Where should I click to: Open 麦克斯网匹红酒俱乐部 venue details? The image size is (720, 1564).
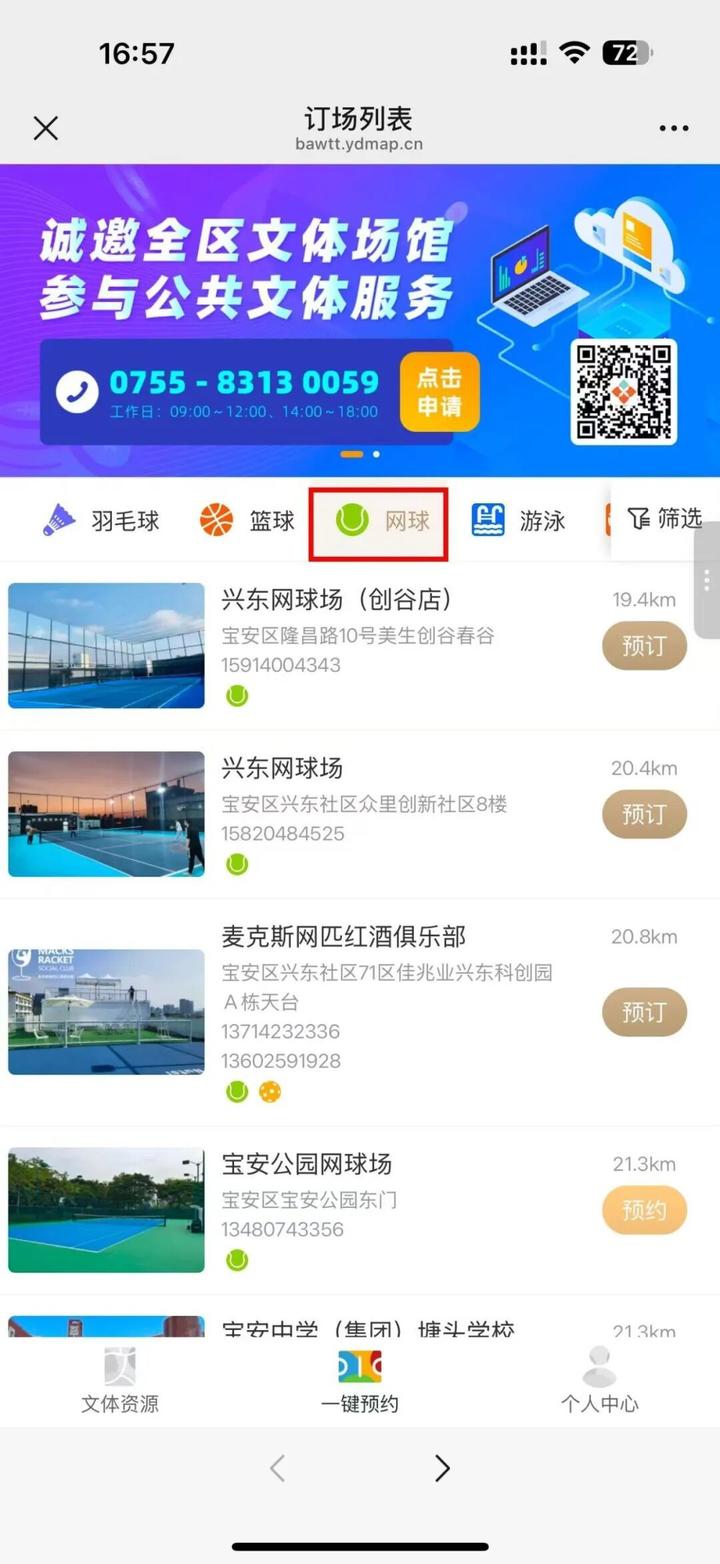(x=343, y=937)
